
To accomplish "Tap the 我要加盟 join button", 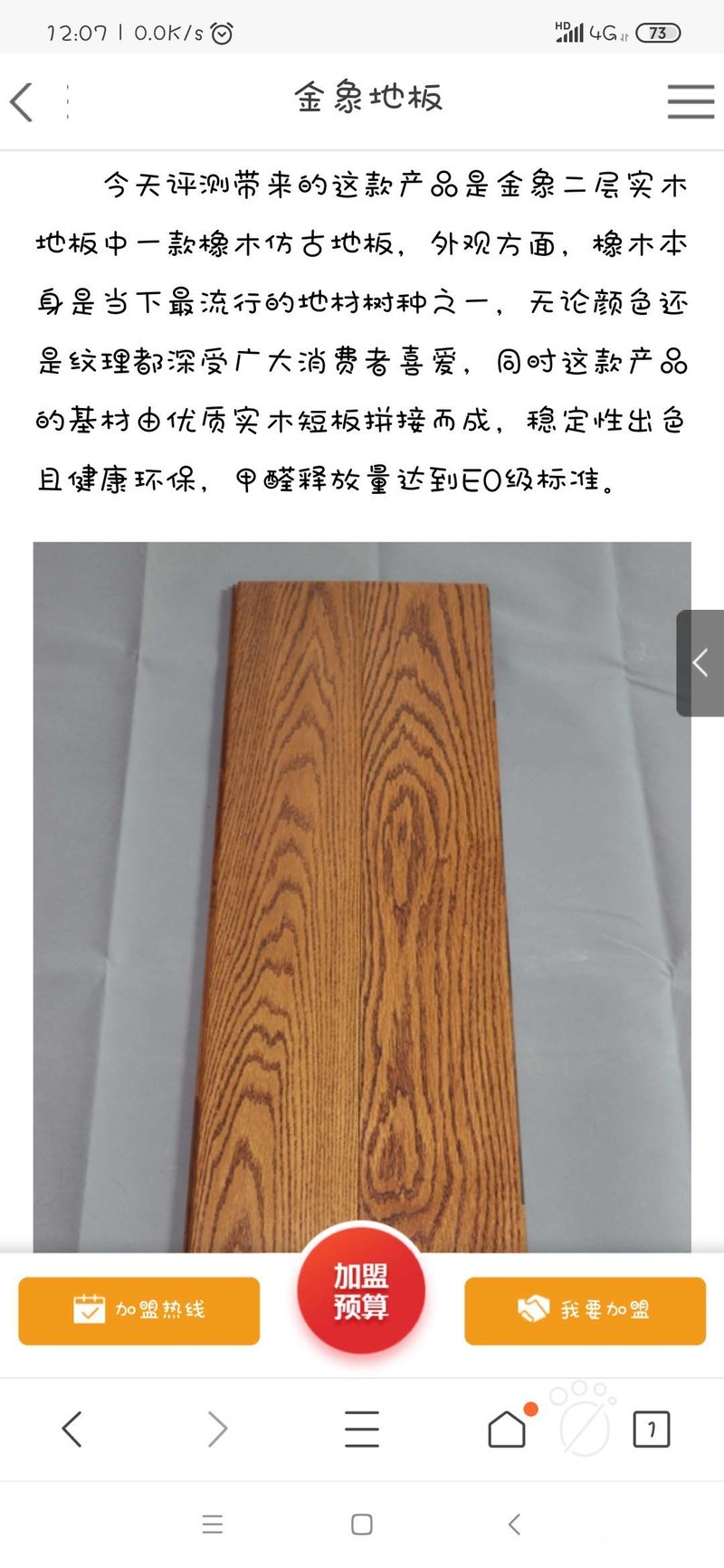I will [585, 1310].
